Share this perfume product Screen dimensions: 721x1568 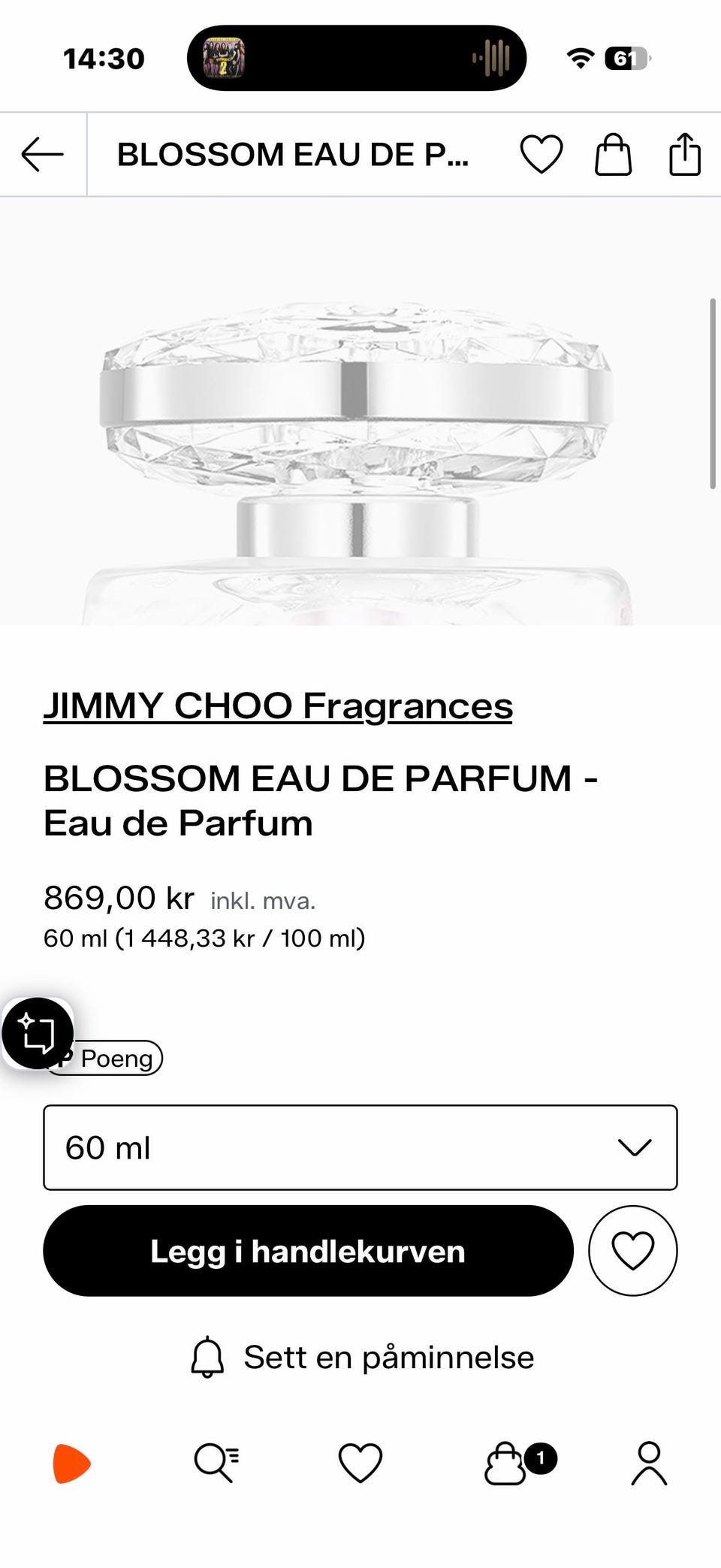(x=684, y=154)
